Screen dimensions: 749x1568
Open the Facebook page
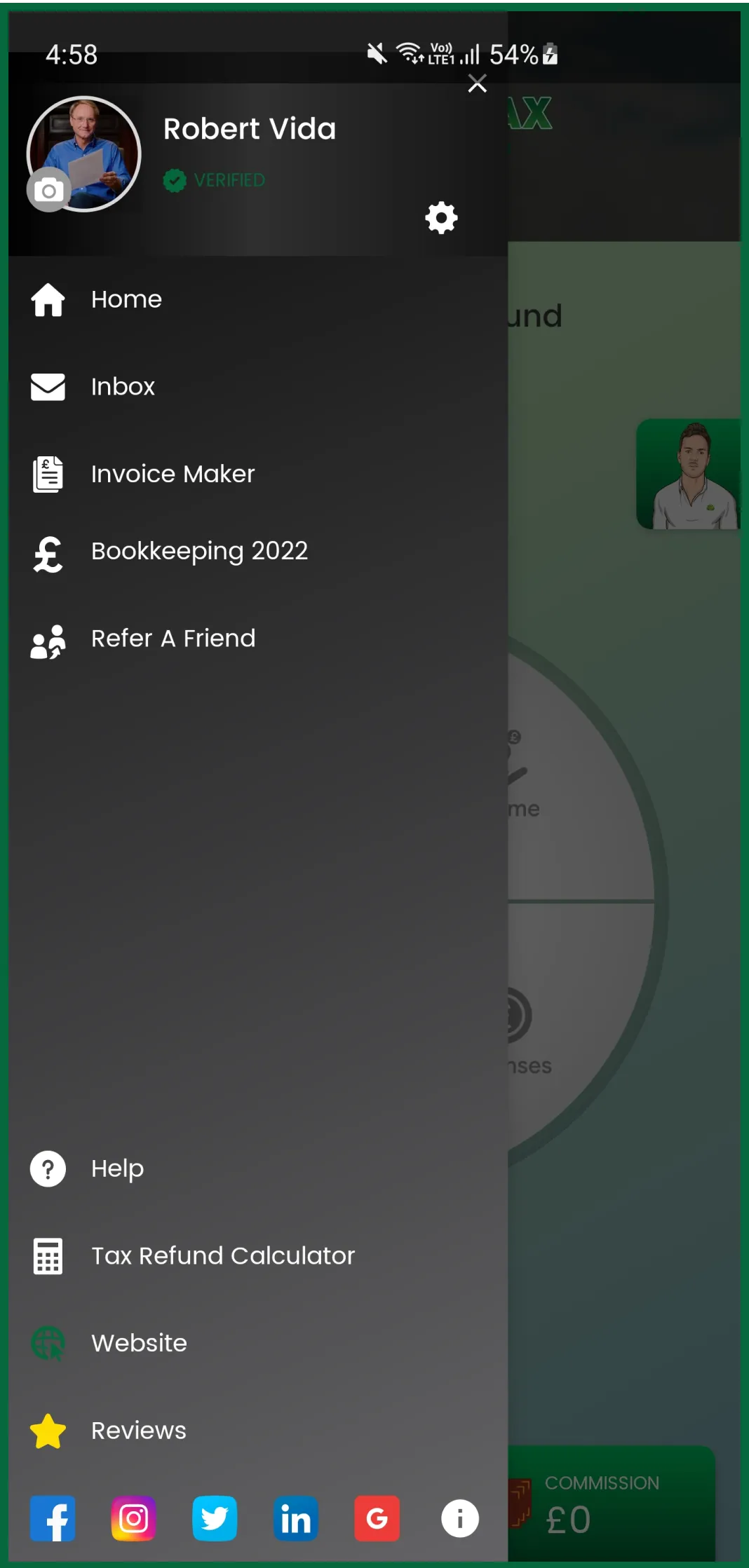[53, 1519]
